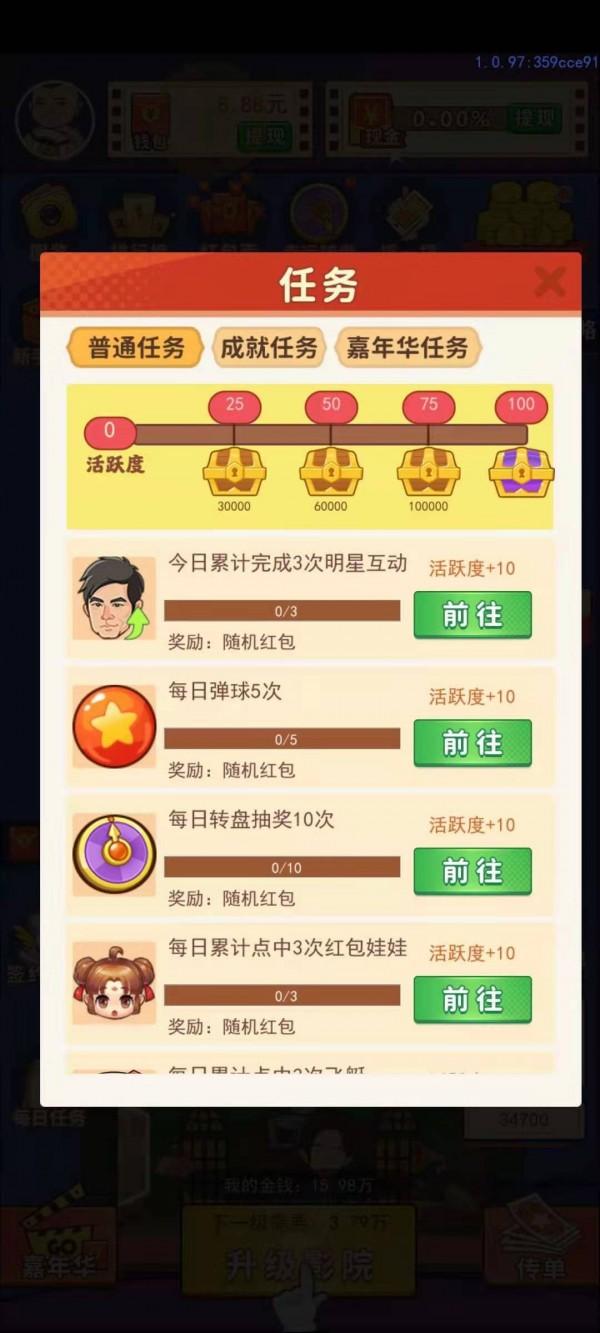600x1333 pixels.
Task: Switch to the 普通任务 tab
Action: click(x=135, y=348)
